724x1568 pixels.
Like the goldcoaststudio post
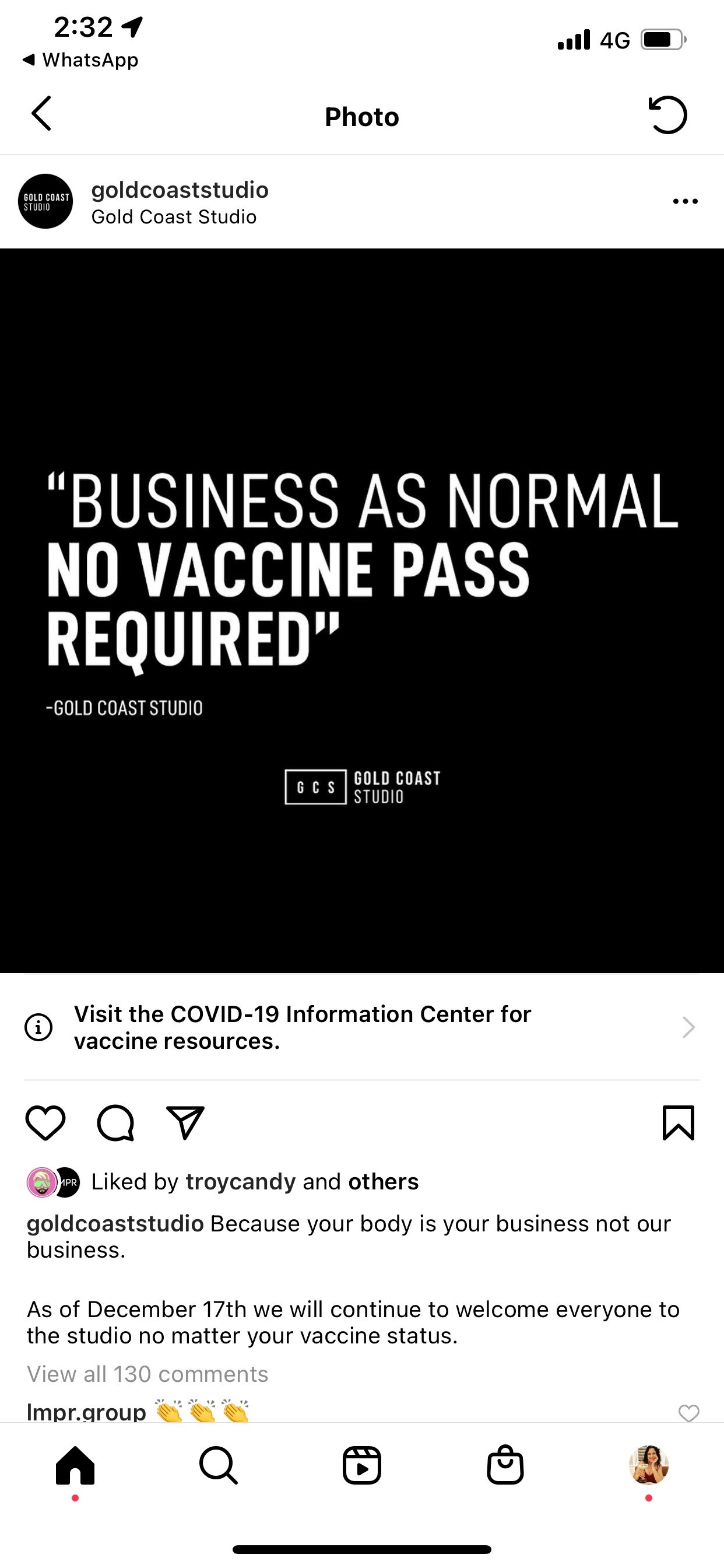pyautogui.click(x=45, y=1122)
